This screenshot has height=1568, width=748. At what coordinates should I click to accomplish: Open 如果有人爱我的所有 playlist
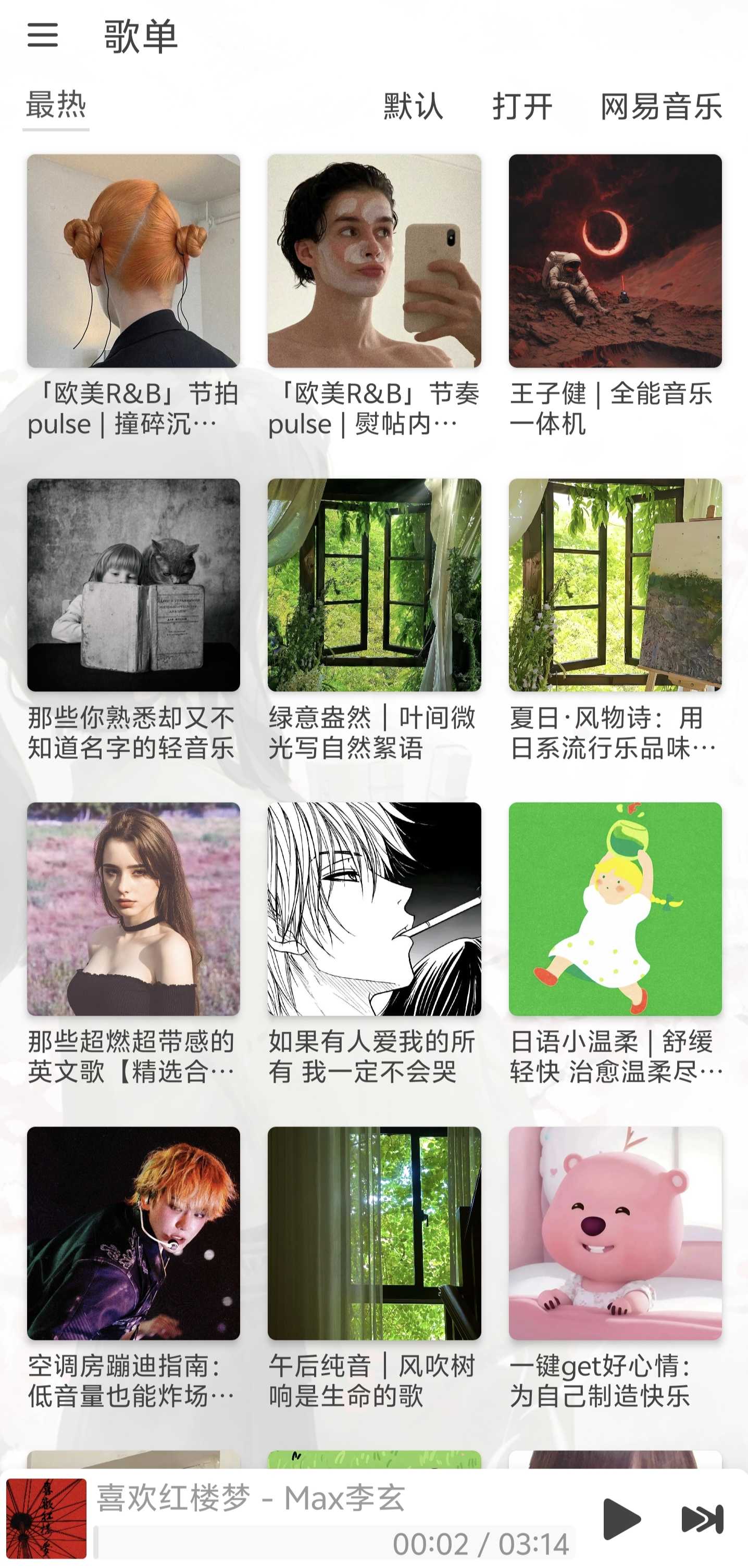point(374,909)
